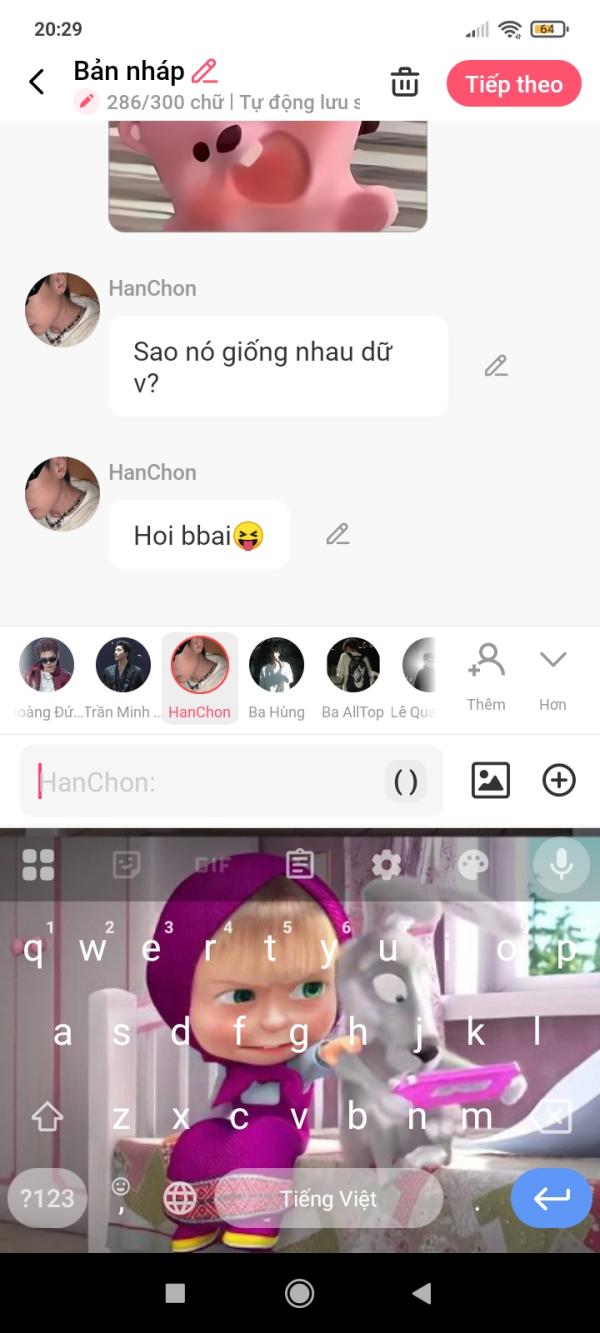Image resolution: width=600 pixels, height=1333 pixels.
Task: Delete the draft with the trash icon
Action: pos(405,83)
